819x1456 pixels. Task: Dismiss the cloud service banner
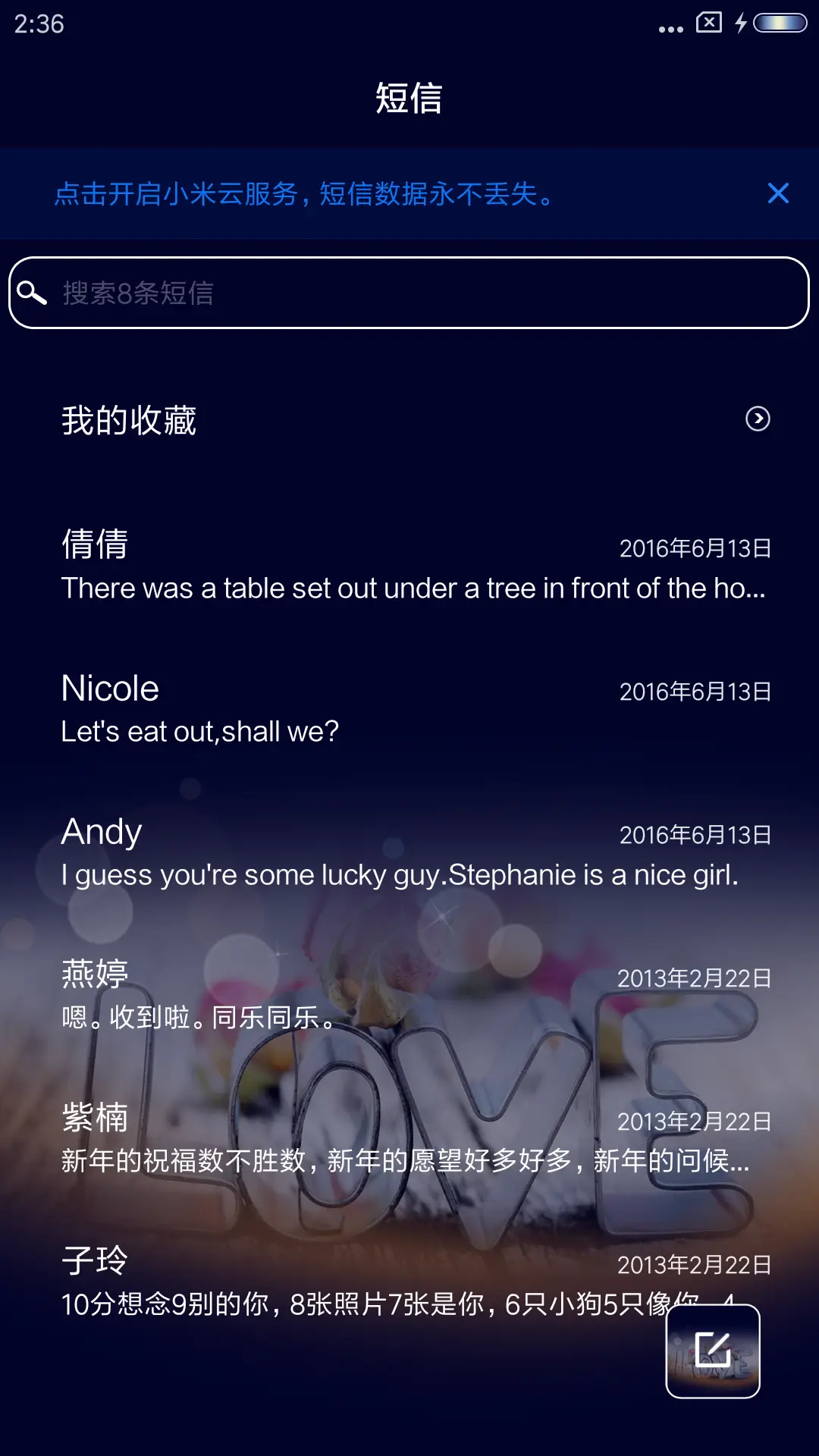778,194
